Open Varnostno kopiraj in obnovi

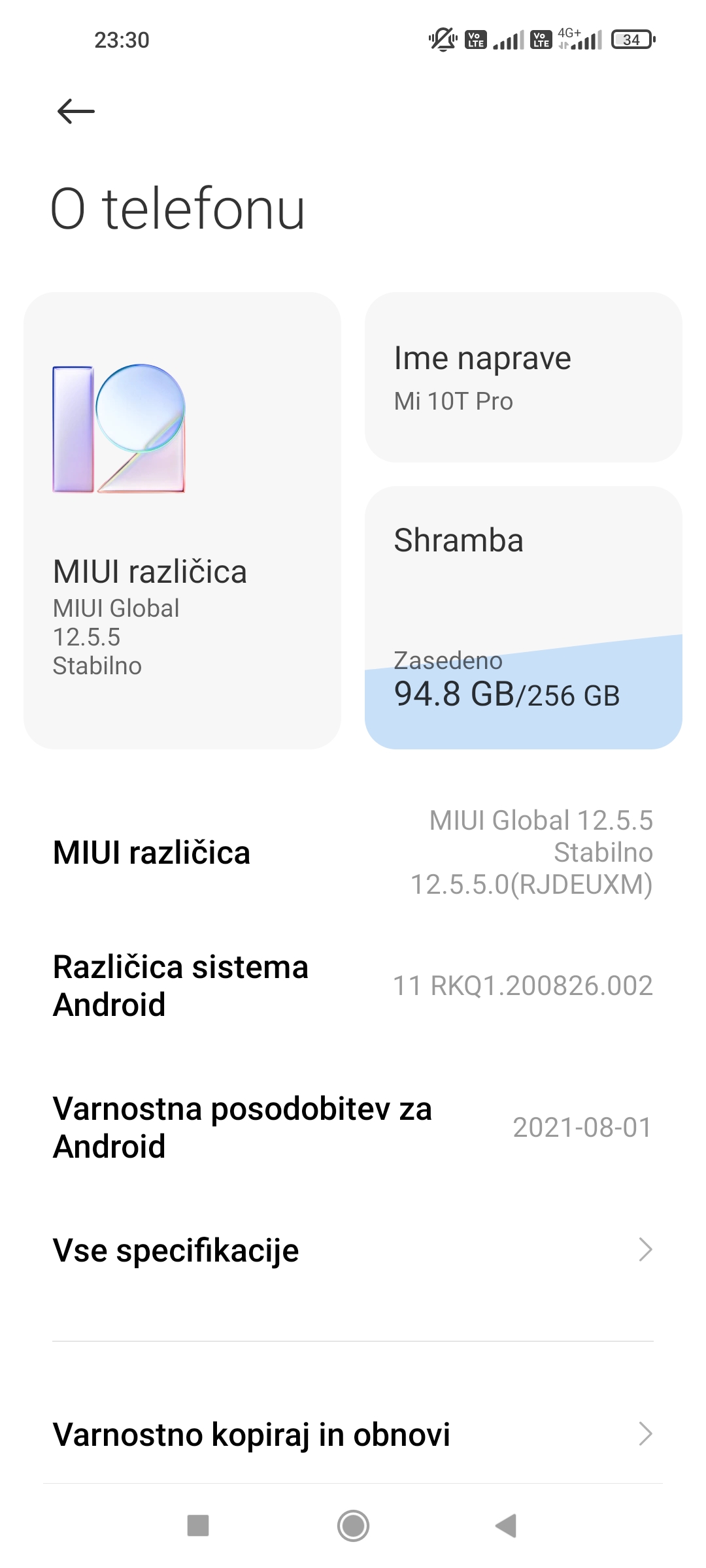pos(353,1434)
